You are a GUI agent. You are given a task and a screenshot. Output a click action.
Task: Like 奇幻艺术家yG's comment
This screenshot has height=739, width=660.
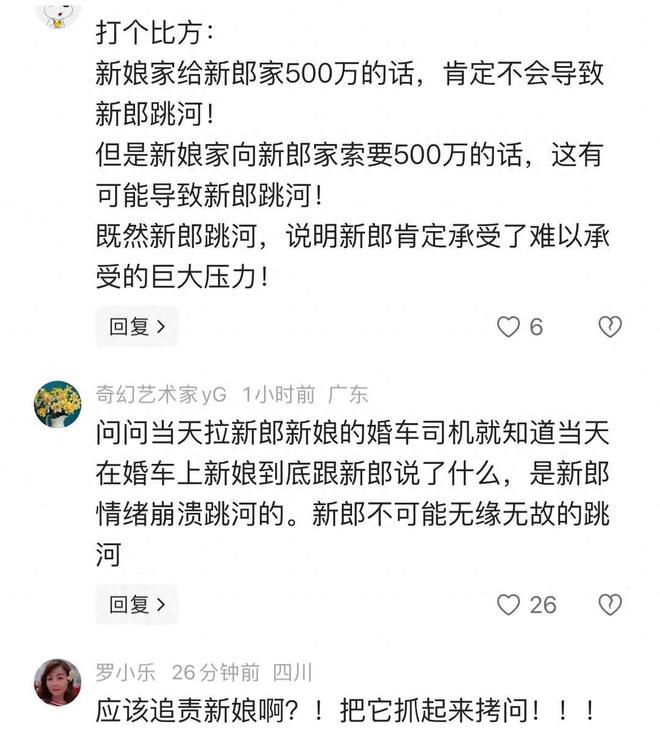(510, 605)
